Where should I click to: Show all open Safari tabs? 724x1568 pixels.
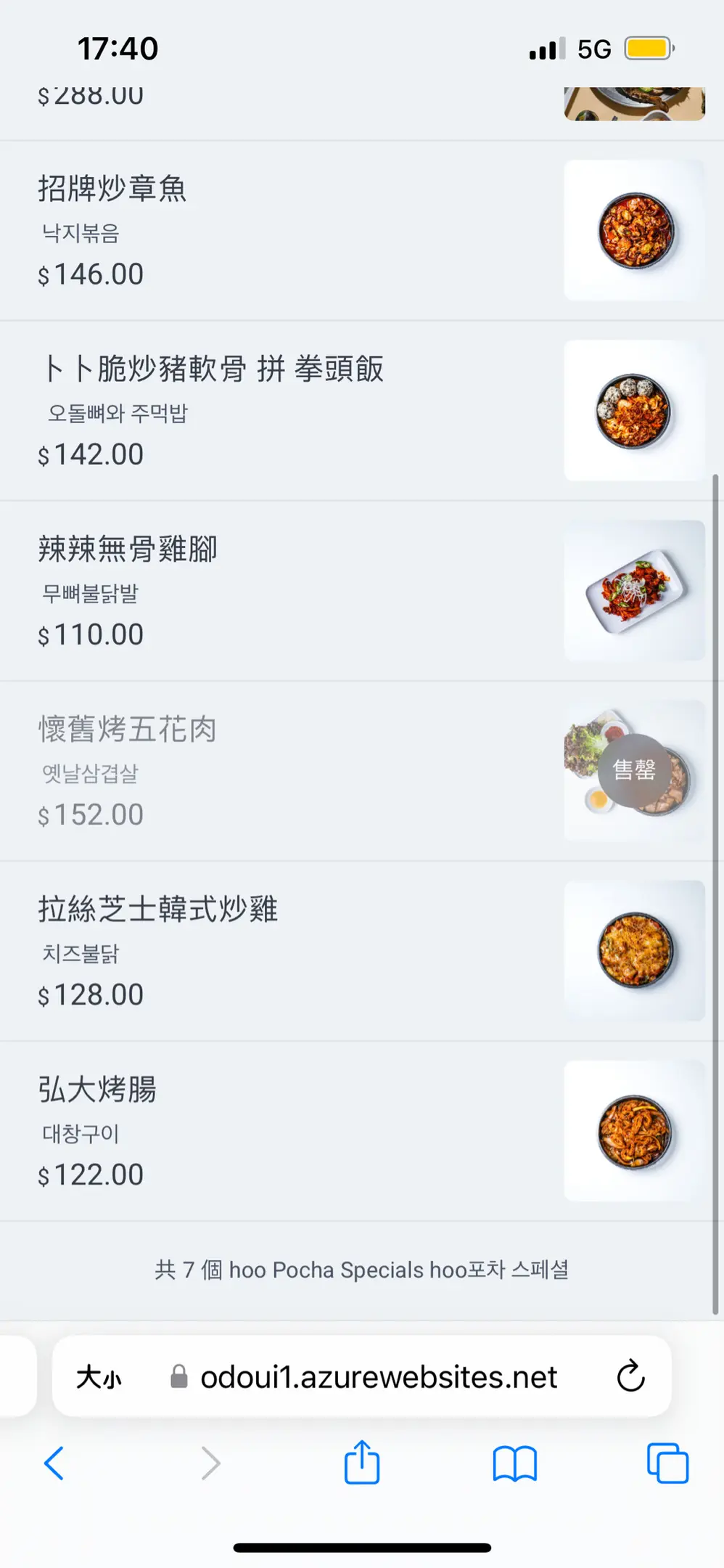tap(667, 1463)
